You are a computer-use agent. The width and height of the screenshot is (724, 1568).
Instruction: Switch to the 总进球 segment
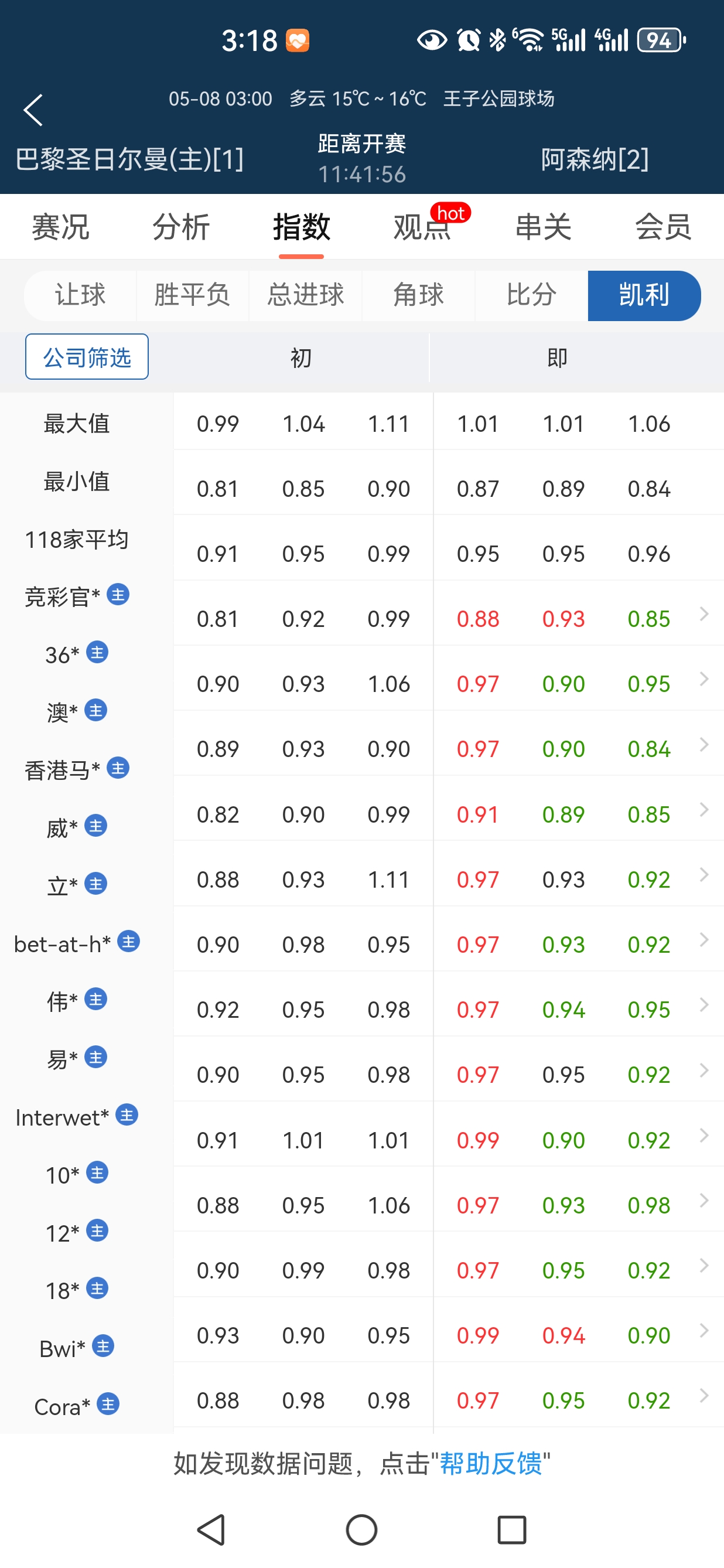(305, 295)
